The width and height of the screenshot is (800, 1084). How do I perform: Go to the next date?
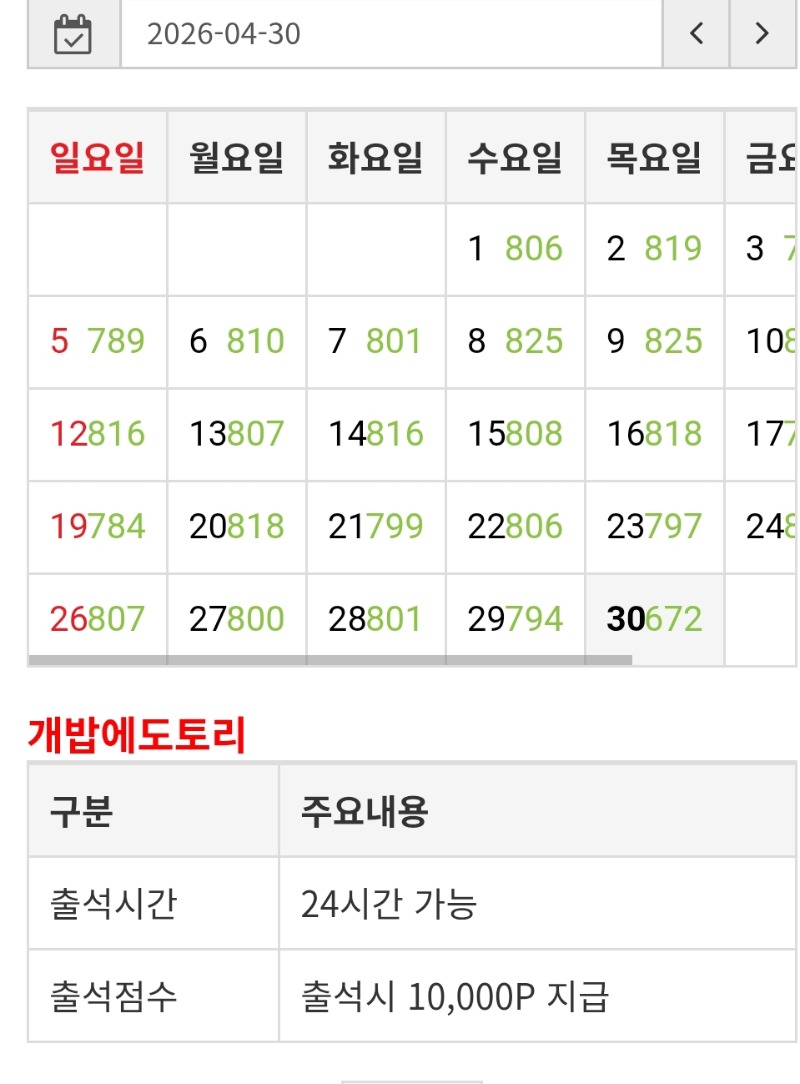coord(763,34)
